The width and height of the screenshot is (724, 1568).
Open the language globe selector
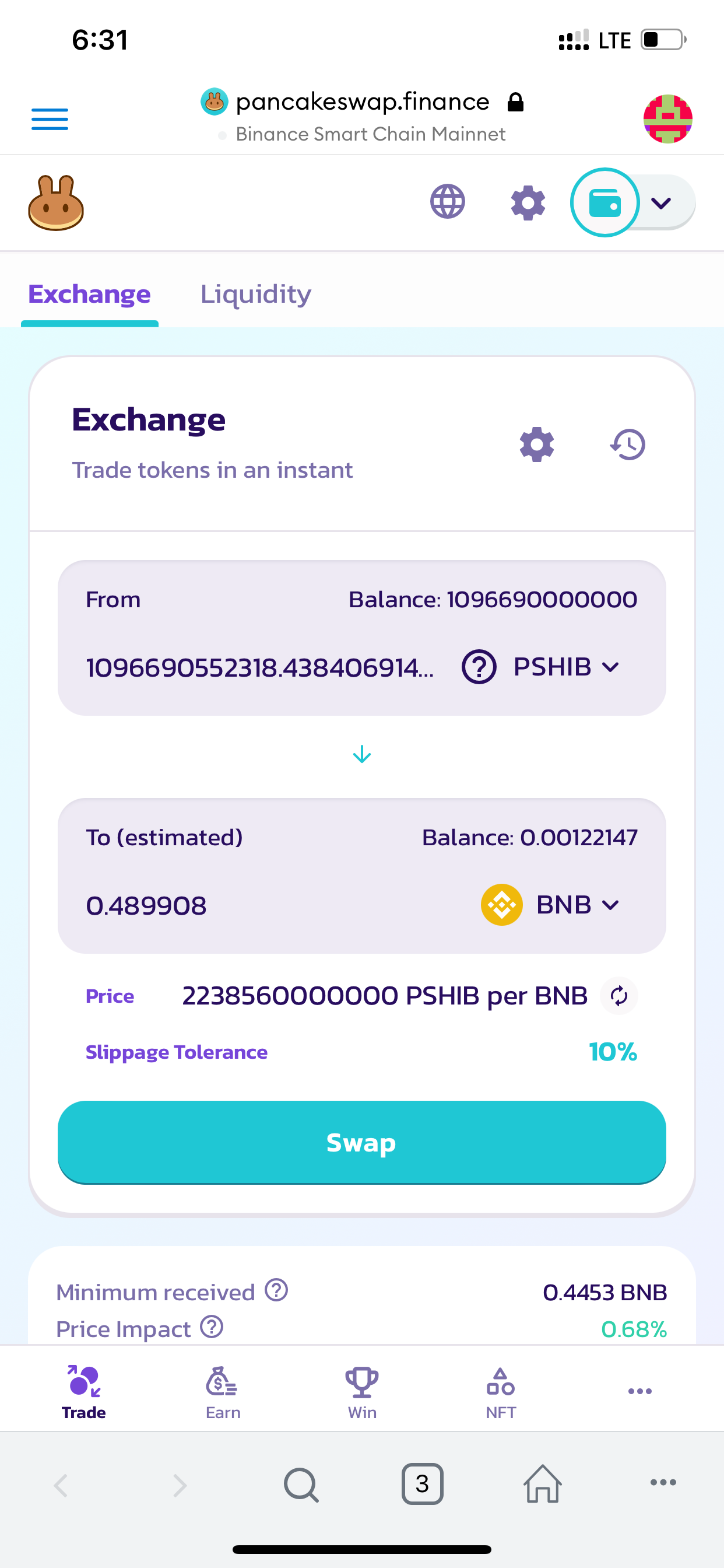[x=448, y=201]
